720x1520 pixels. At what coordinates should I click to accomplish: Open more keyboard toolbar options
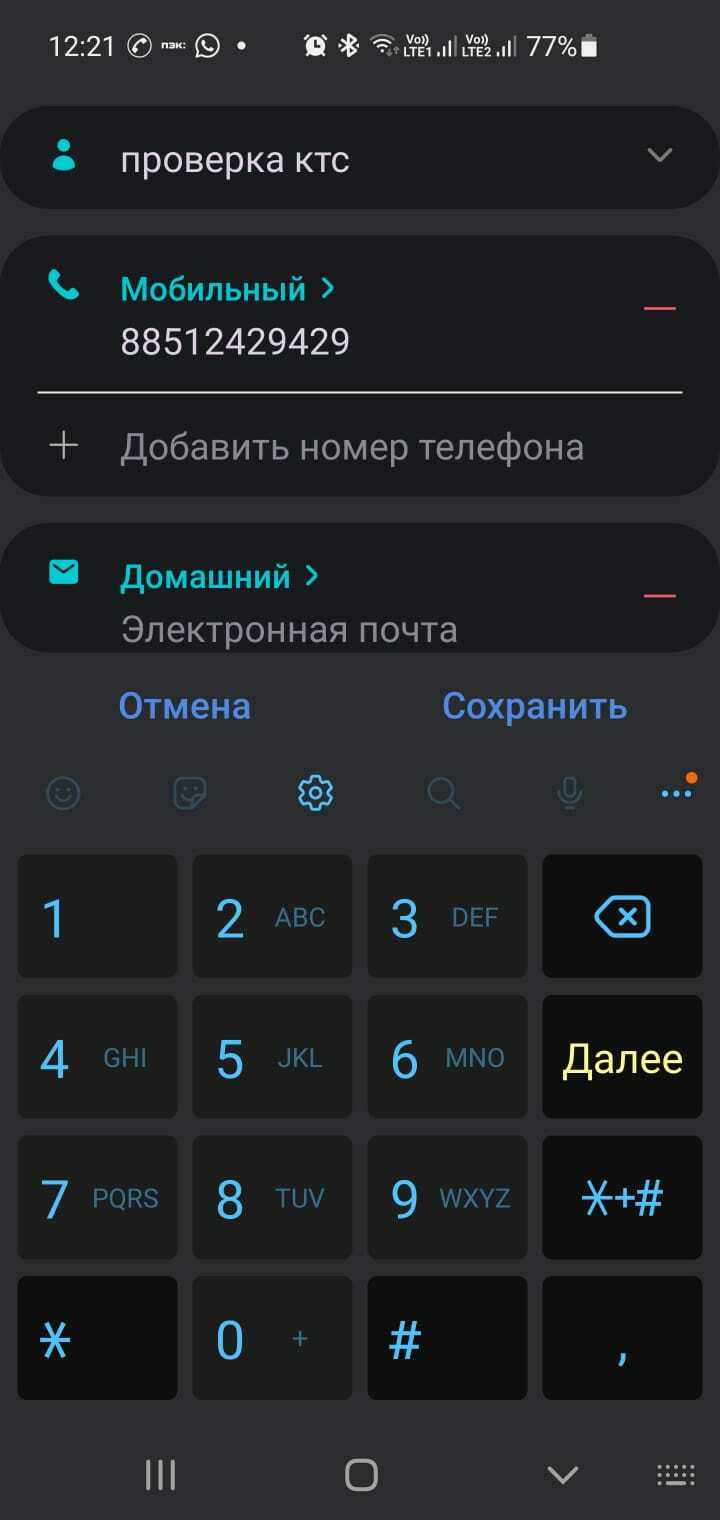point(677,794)
